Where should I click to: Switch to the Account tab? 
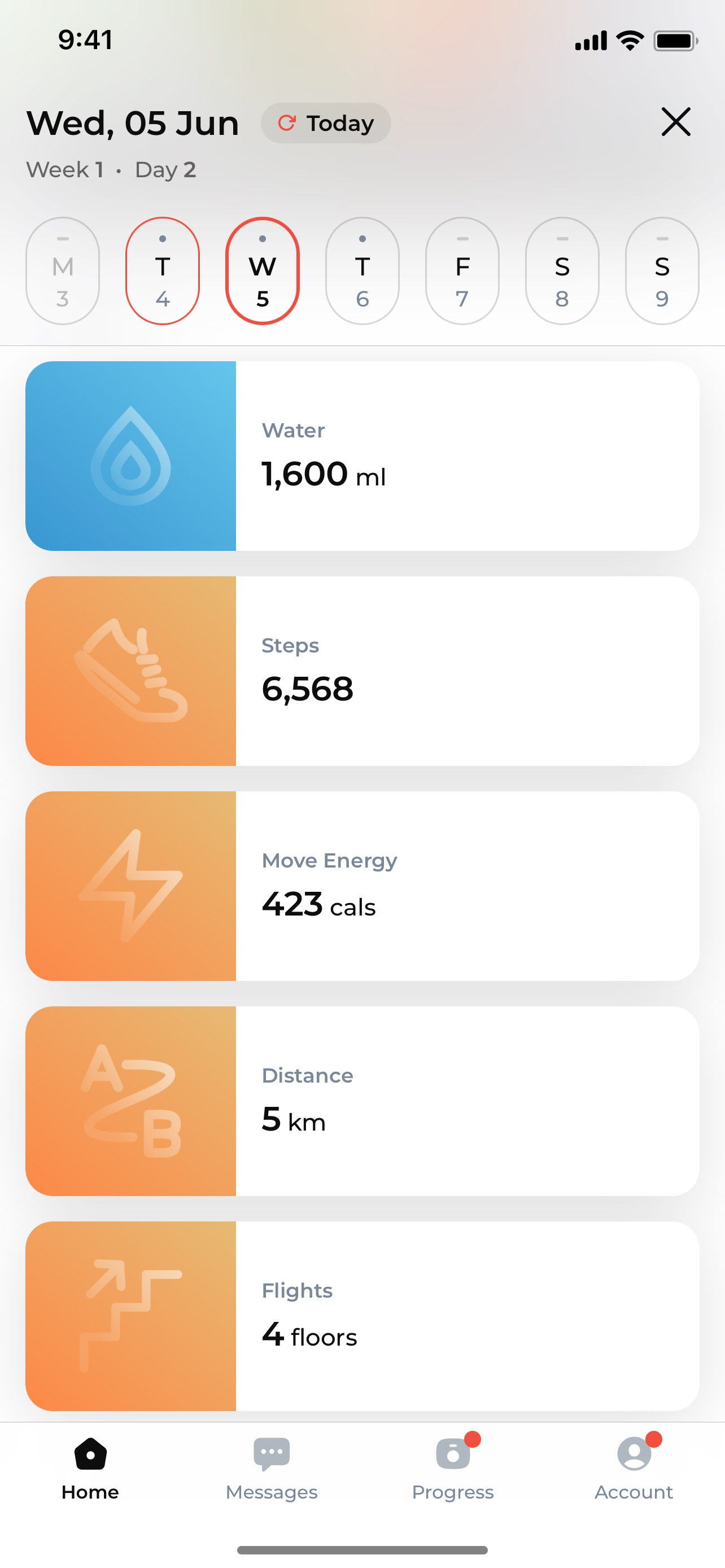(634, 1469)
